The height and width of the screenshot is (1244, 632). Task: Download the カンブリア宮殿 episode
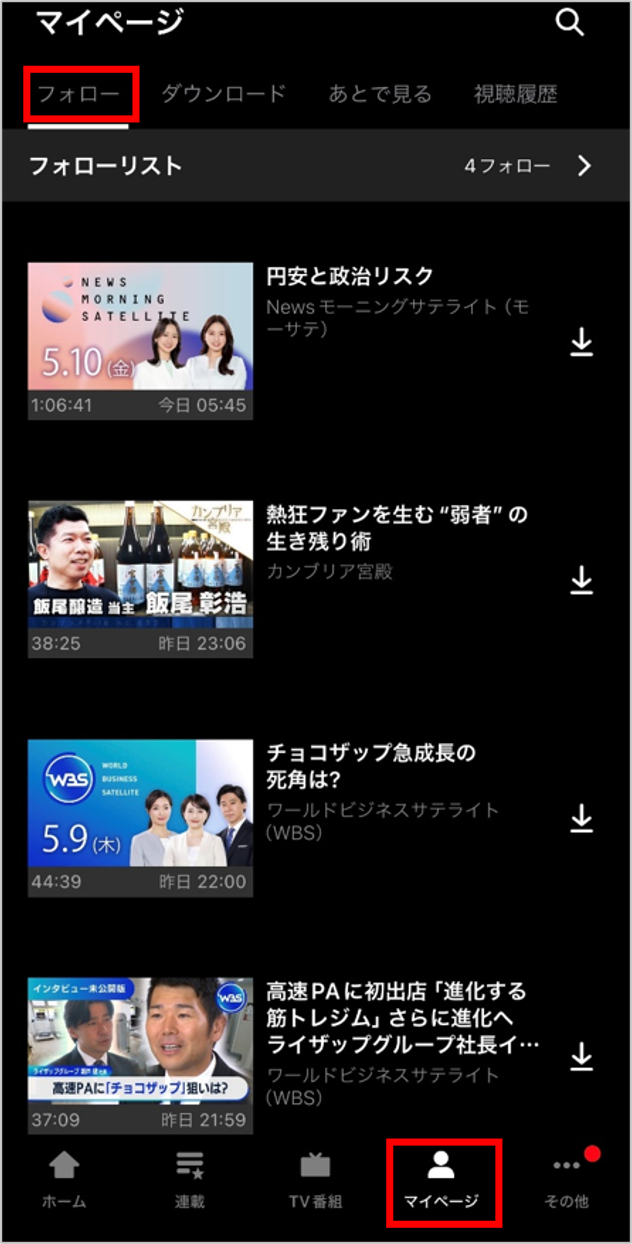coord(581,581)
